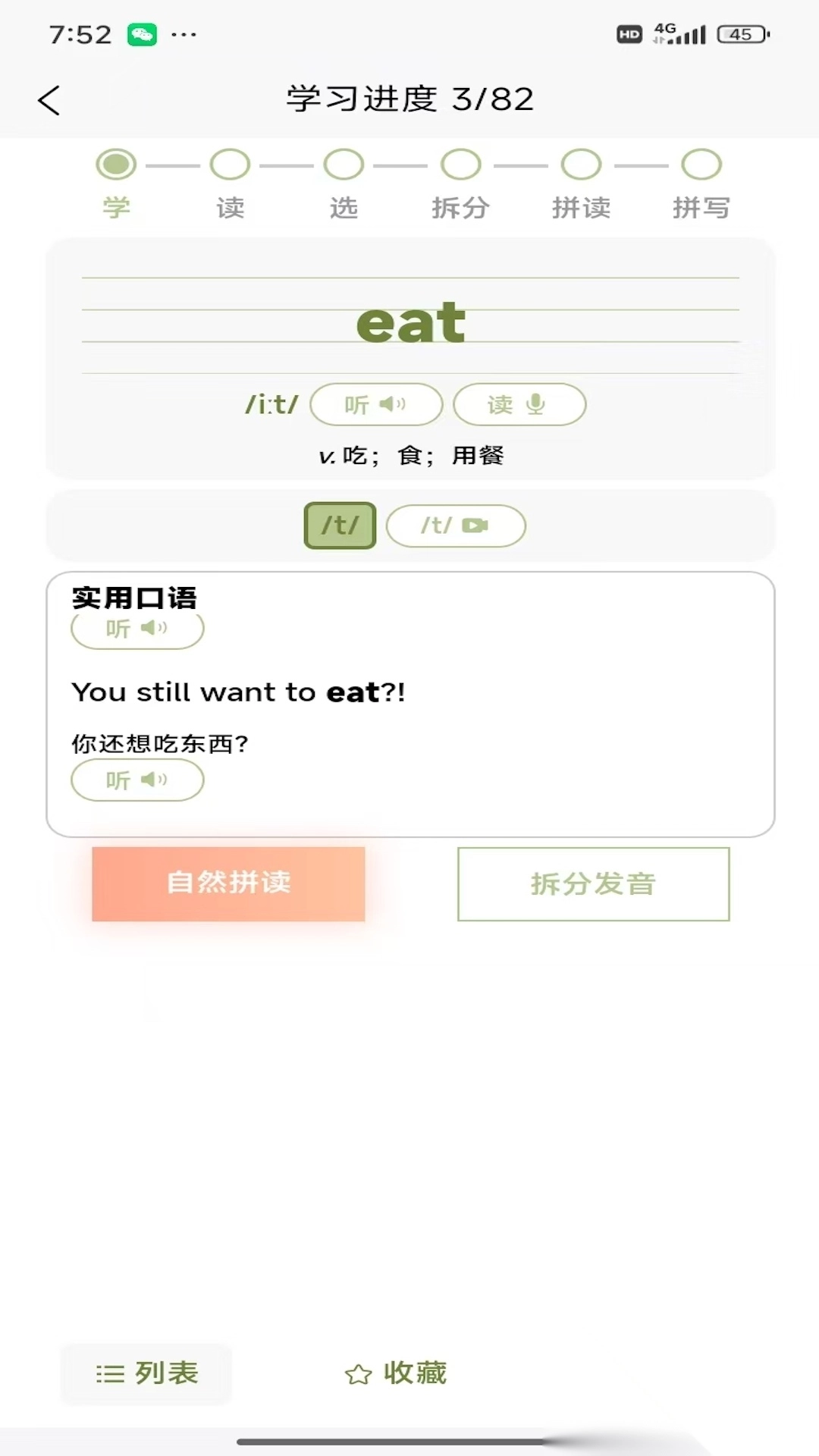Viewport: 819px width, 1456px height.
Task: Click the progress connector between 学 and 读
Action: 172,163
